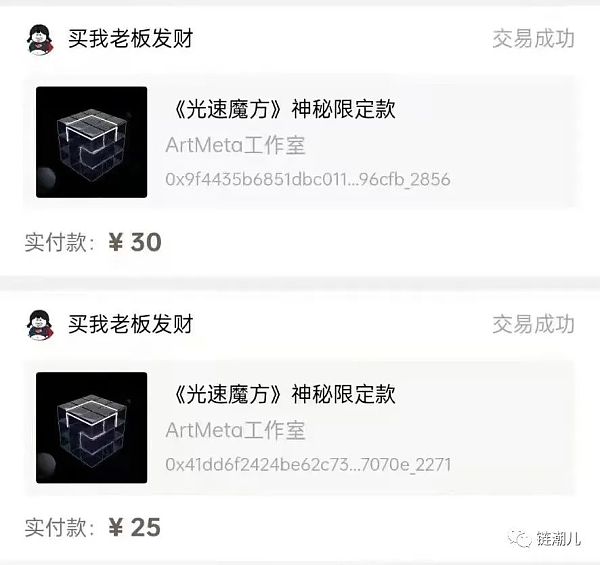This screenshot has width=600, height=565.
Task: Open the 光速魔方 order ending in 7070e_2271
Action: click(x=300, y=427)
